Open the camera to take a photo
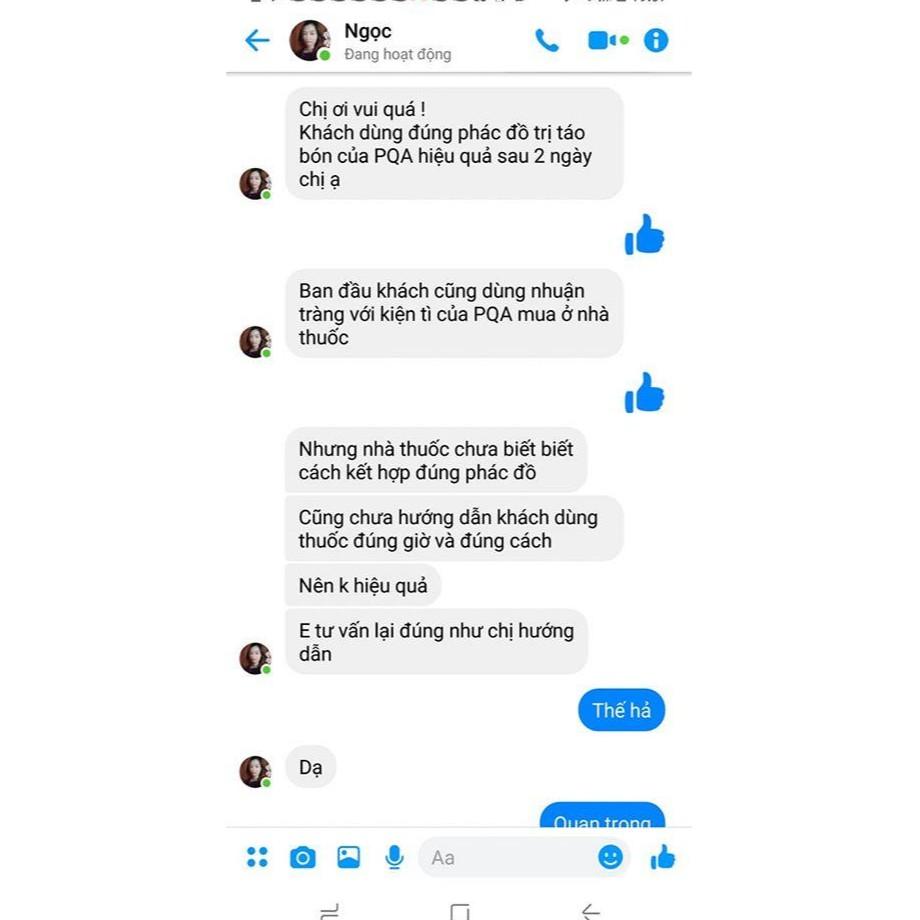 click(302, 857)
